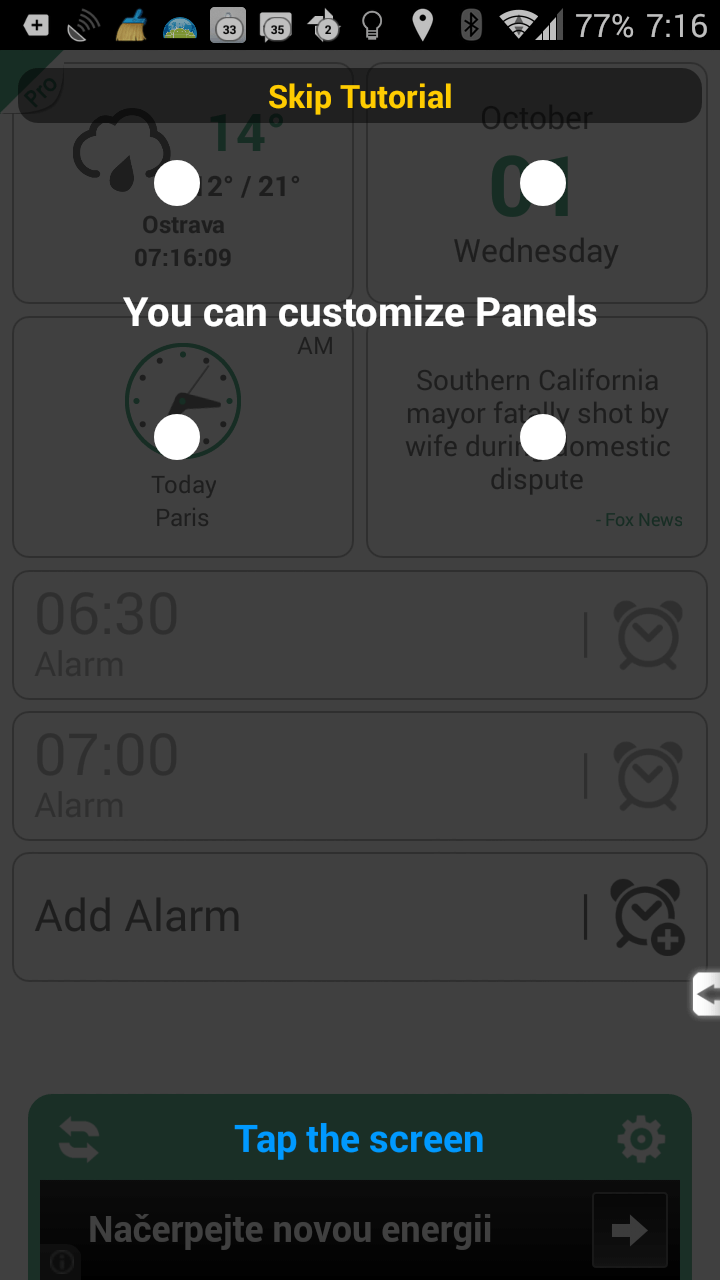Viewport: 720px width, 1280px height.
Task: Open the Fox News headline panel
Action: pyautogui.click(x=537, y=437)
